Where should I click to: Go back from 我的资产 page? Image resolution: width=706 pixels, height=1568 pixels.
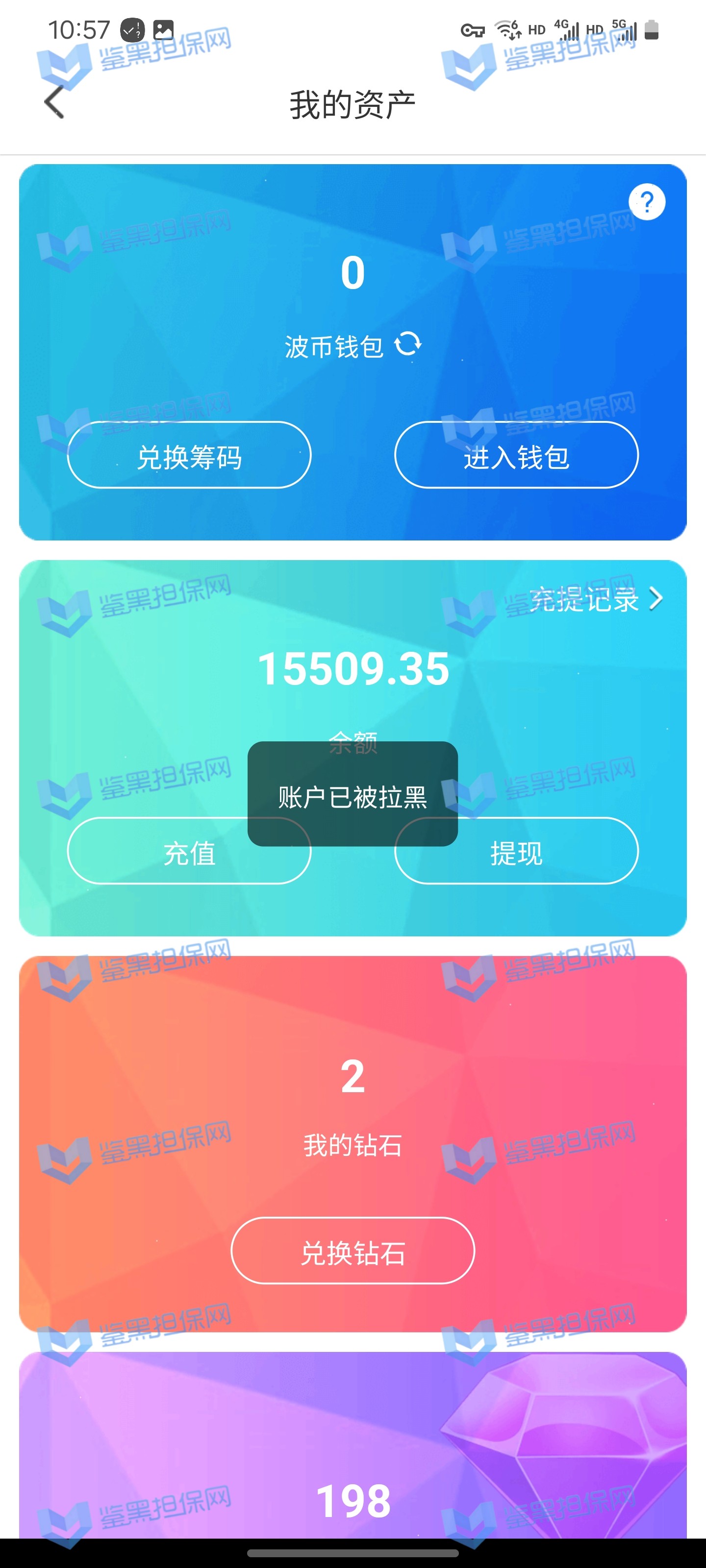55,102
